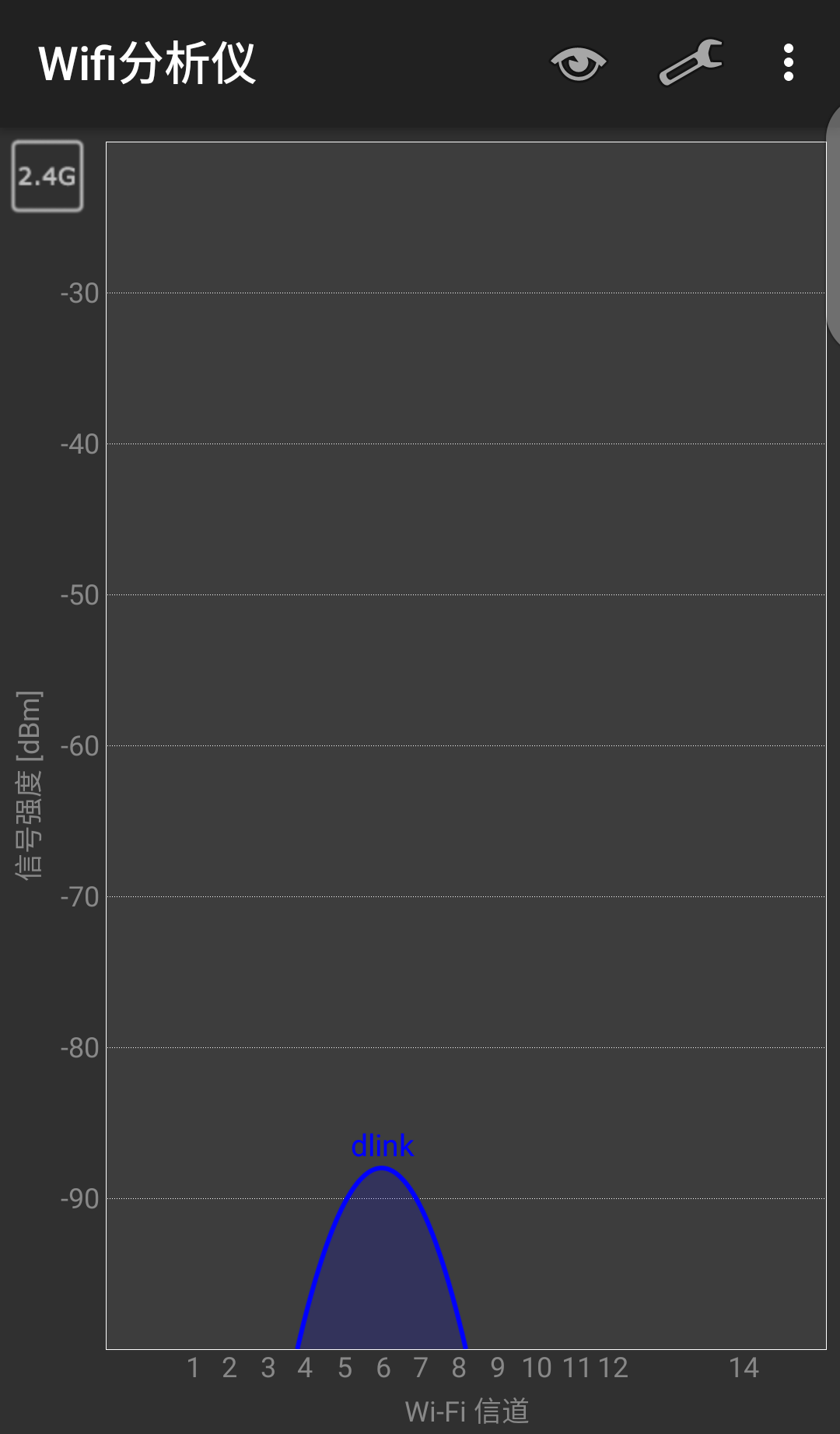Open the wrench settings tool
The height and width of the screenshot is (1434, 840).
point(691,62)
